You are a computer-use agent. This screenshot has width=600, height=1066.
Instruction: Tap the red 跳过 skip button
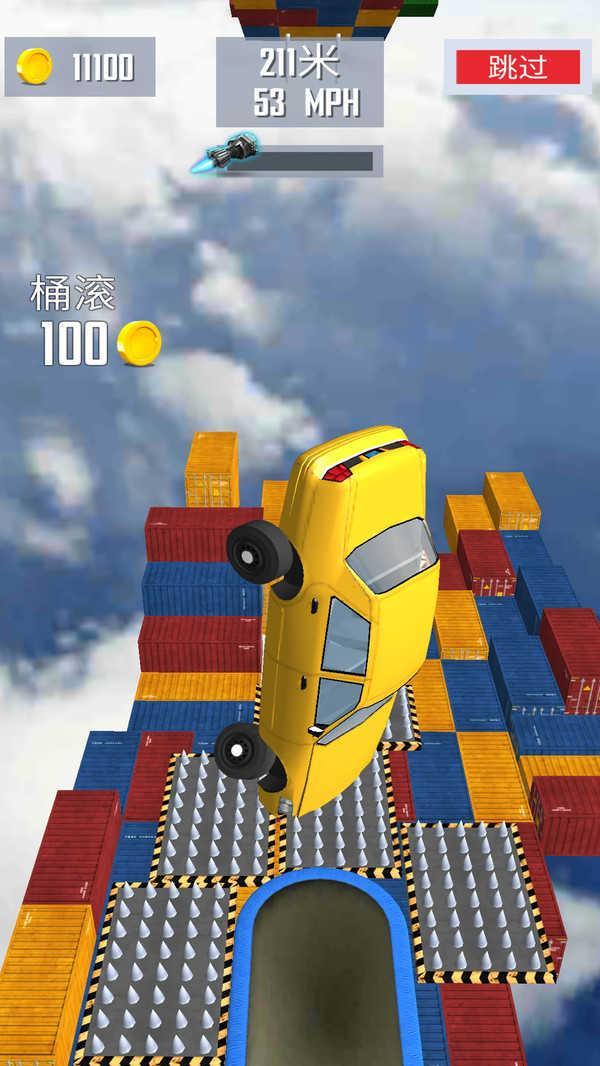click(518, 67)
